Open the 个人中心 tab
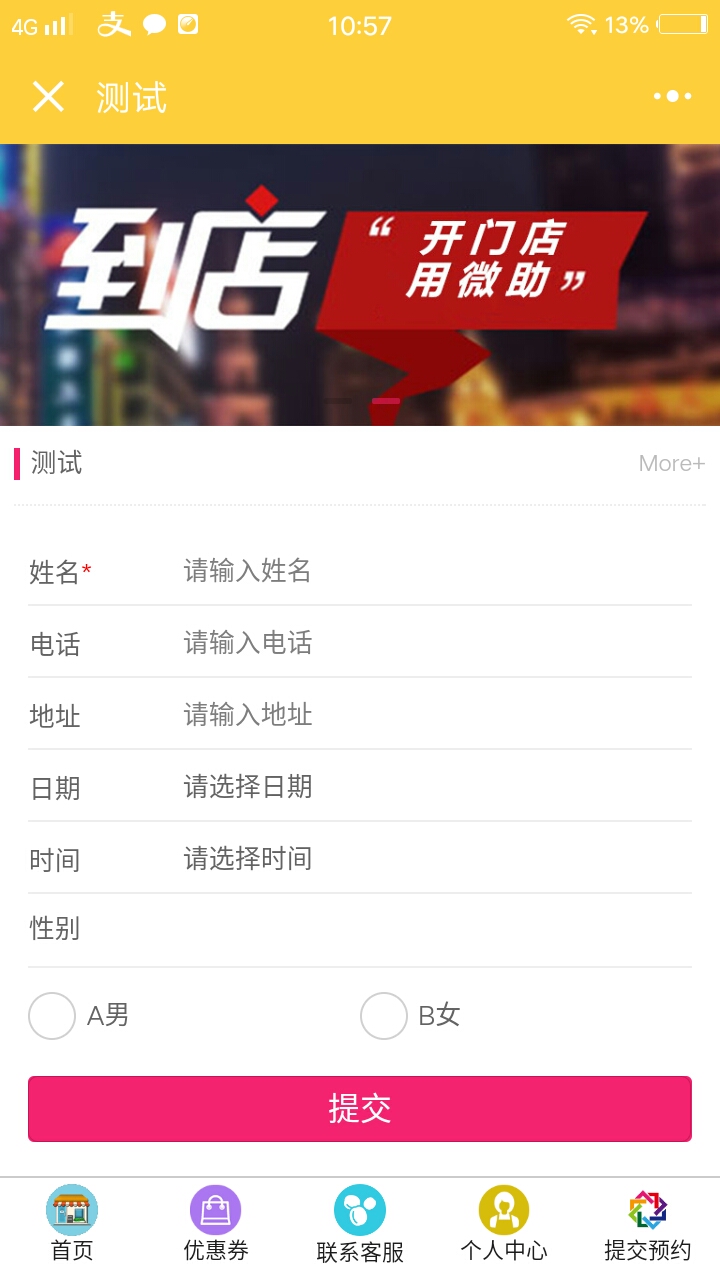Screen dimensions: 720x1280 [x=504, y=1224]
